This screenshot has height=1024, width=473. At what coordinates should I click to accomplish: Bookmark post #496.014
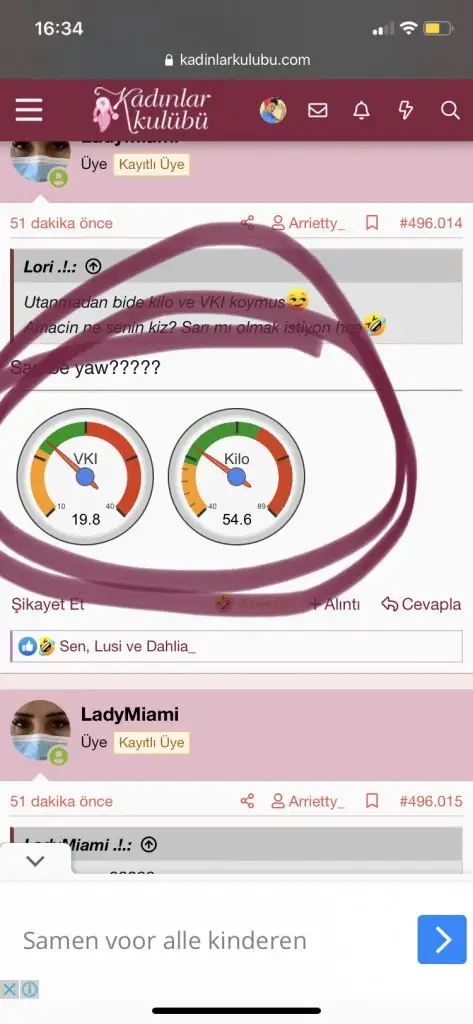coord(372,223)
